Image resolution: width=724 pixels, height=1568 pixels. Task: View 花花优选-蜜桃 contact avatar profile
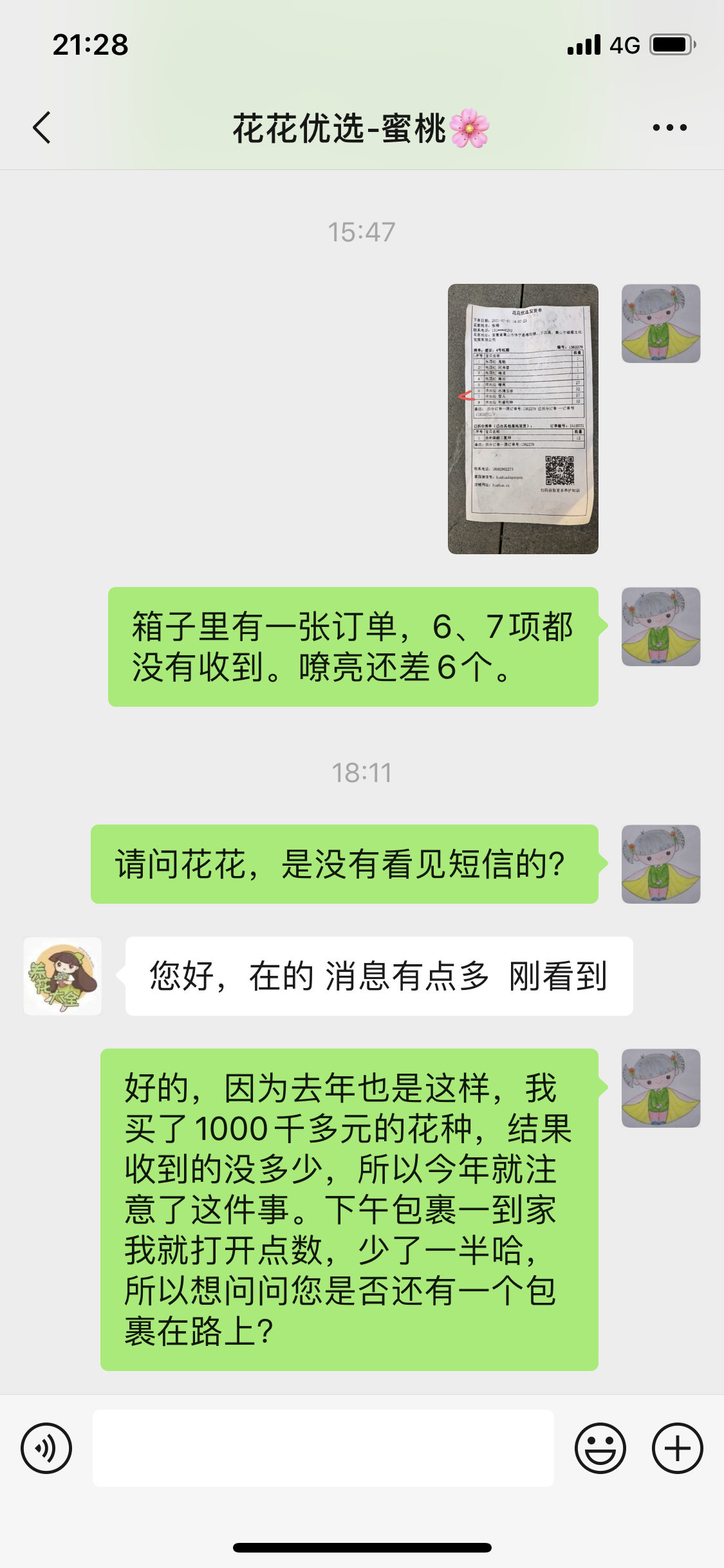pos(62,976)
